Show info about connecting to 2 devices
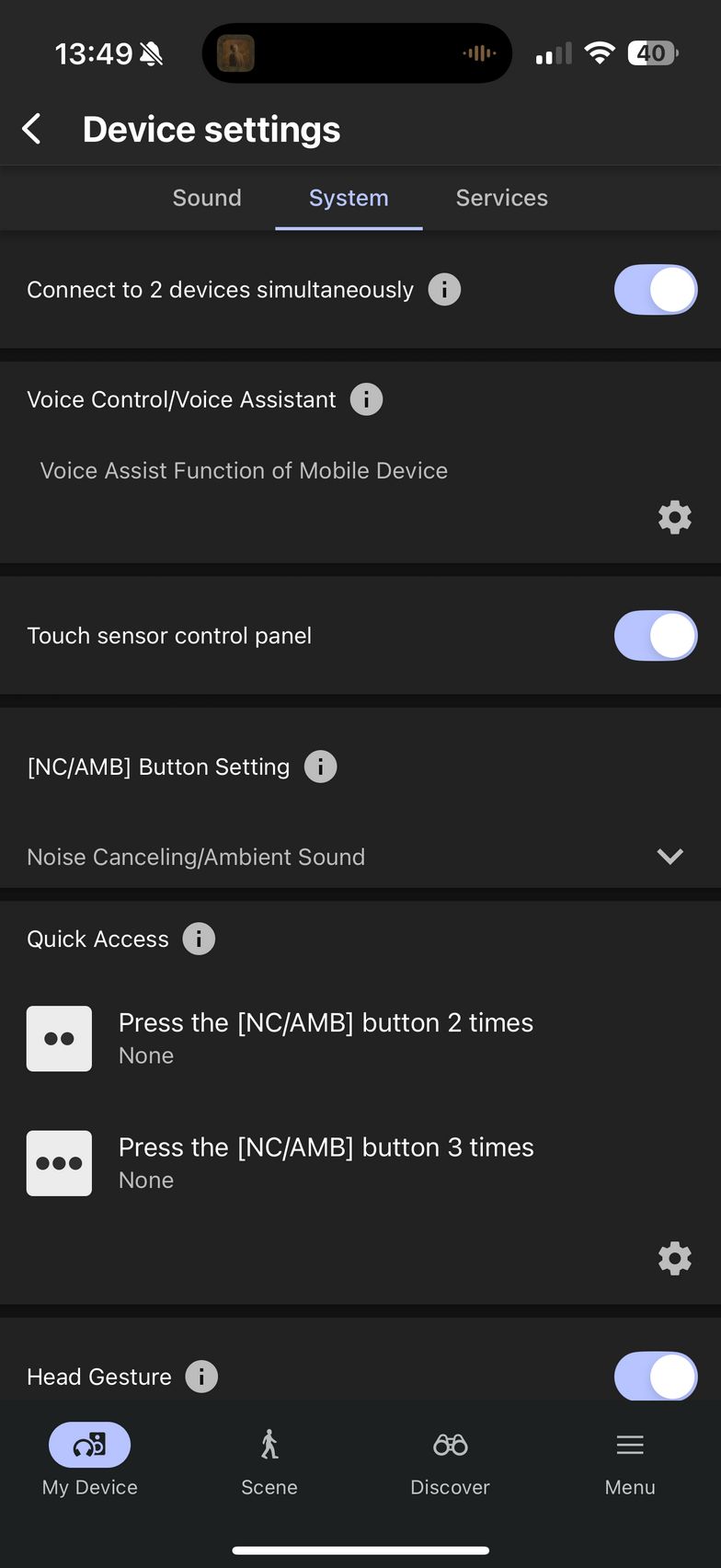The width and height of the screenshot is (721, 1568). click(444, 290)
